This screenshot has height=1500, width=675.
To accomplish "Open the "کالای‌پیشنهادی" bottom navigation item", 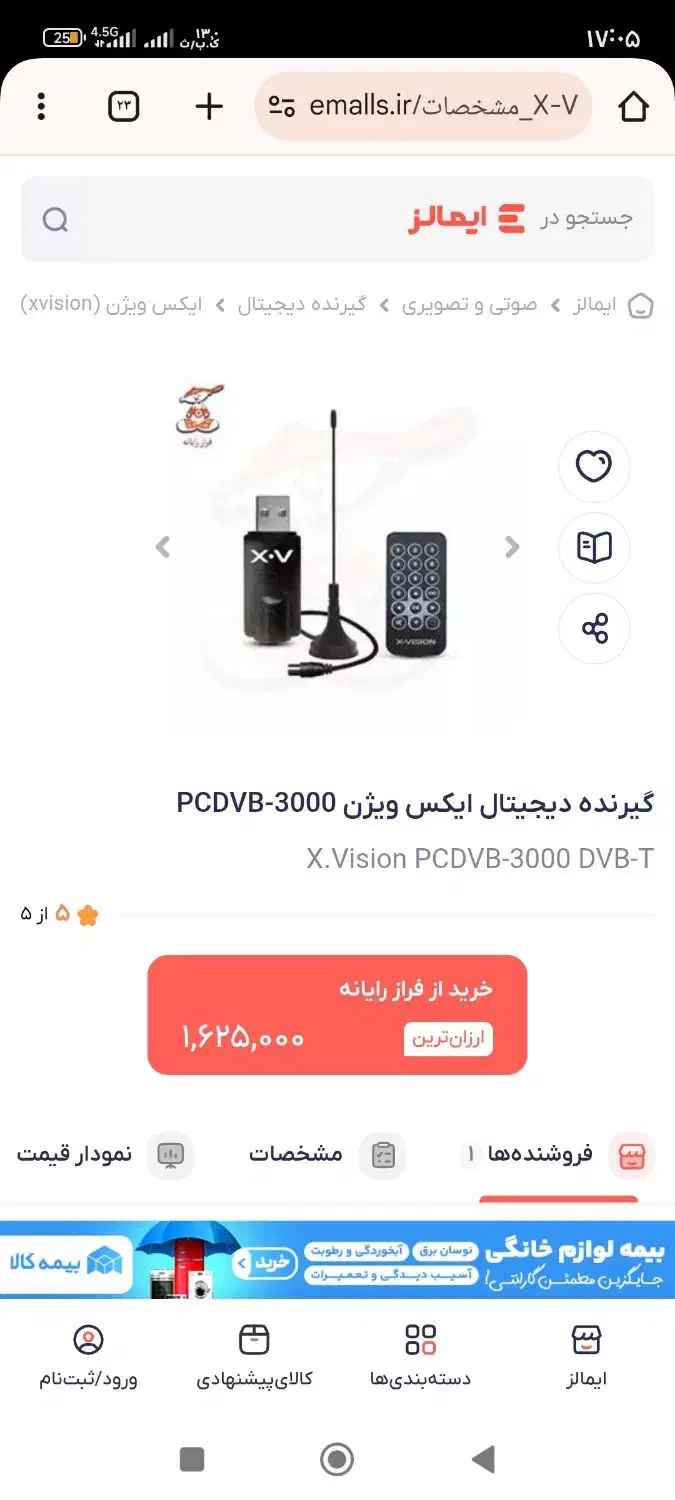I will [254, 1356].
